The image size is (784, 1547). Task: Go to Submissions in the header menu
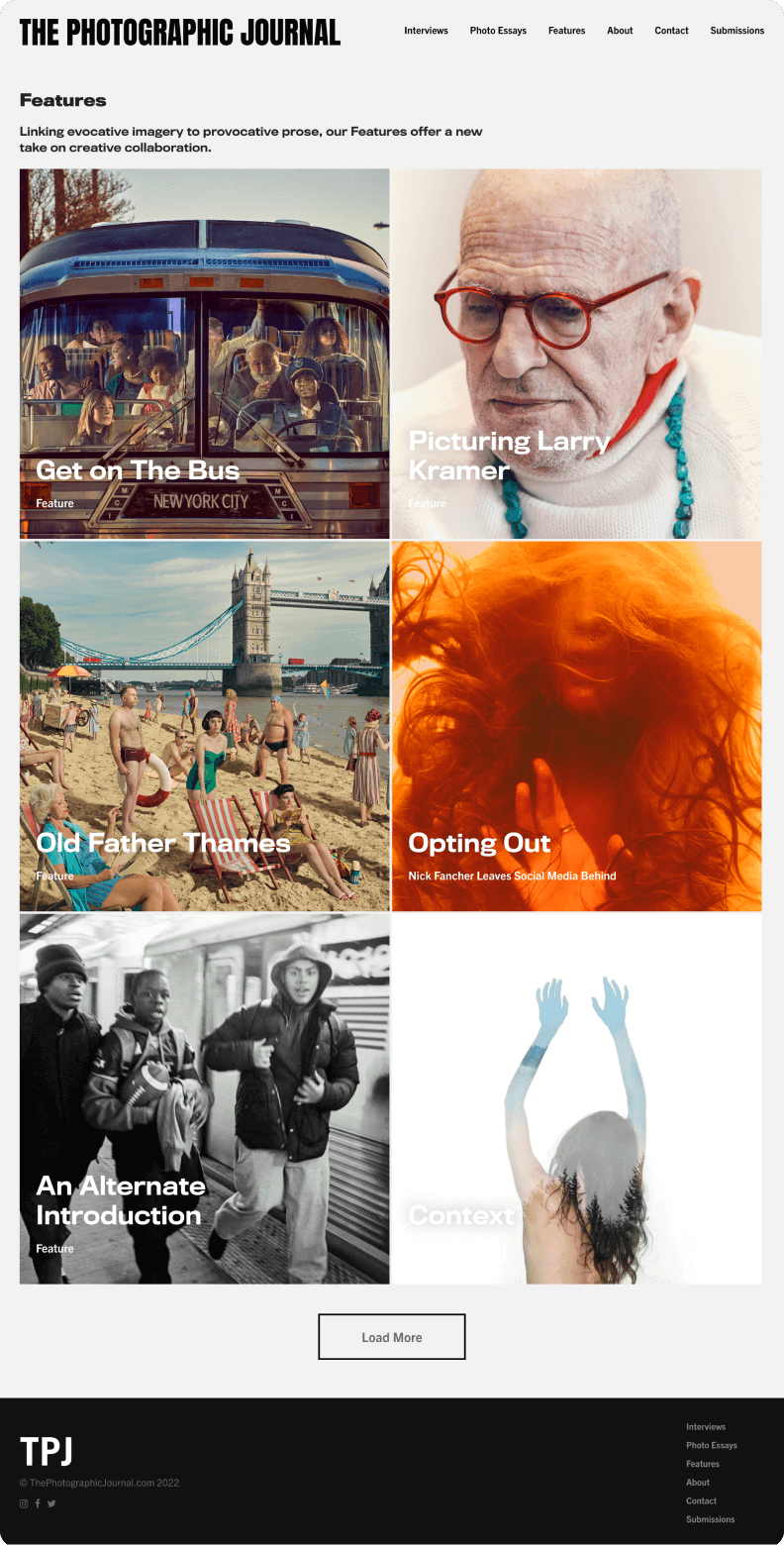click(736, 31)
